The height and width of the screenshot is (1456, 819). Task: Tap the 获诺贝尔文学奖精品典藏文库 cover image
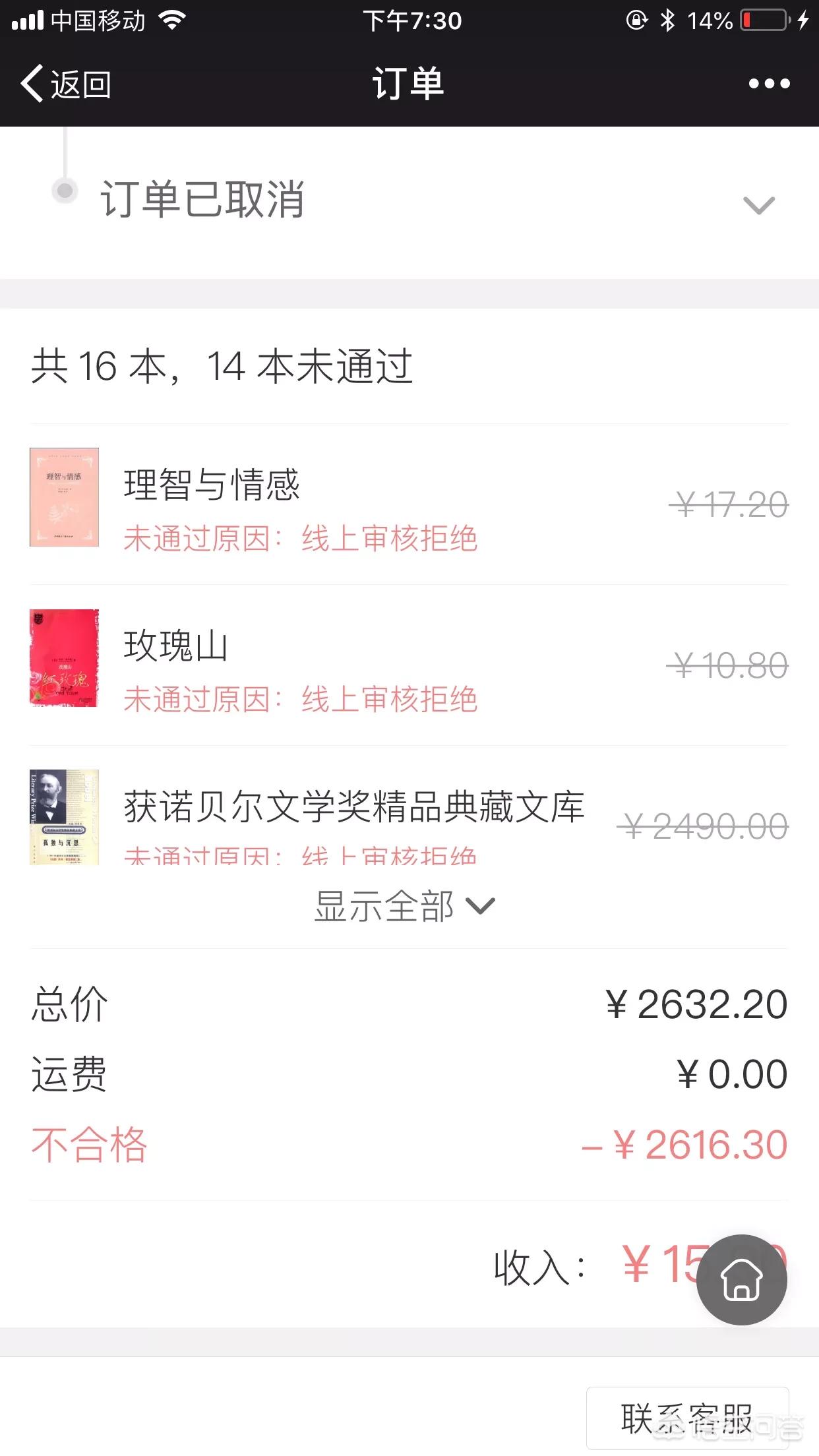pyautogui.click(x=62, y=818)
